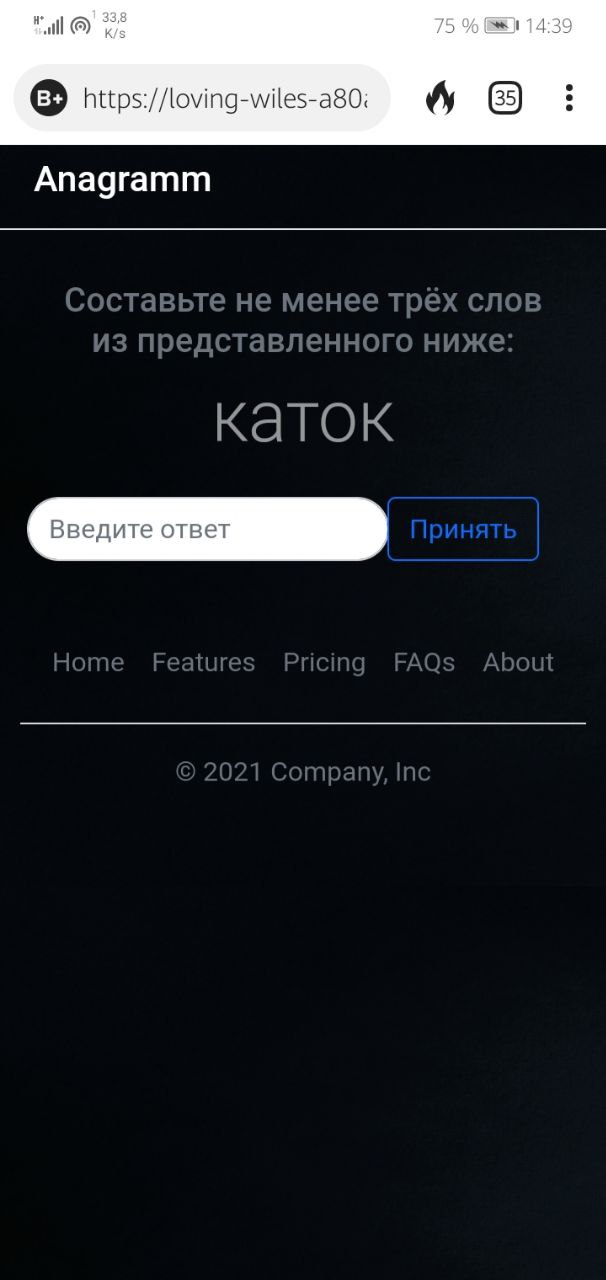View the FAQs footer link

click(424, 662)
